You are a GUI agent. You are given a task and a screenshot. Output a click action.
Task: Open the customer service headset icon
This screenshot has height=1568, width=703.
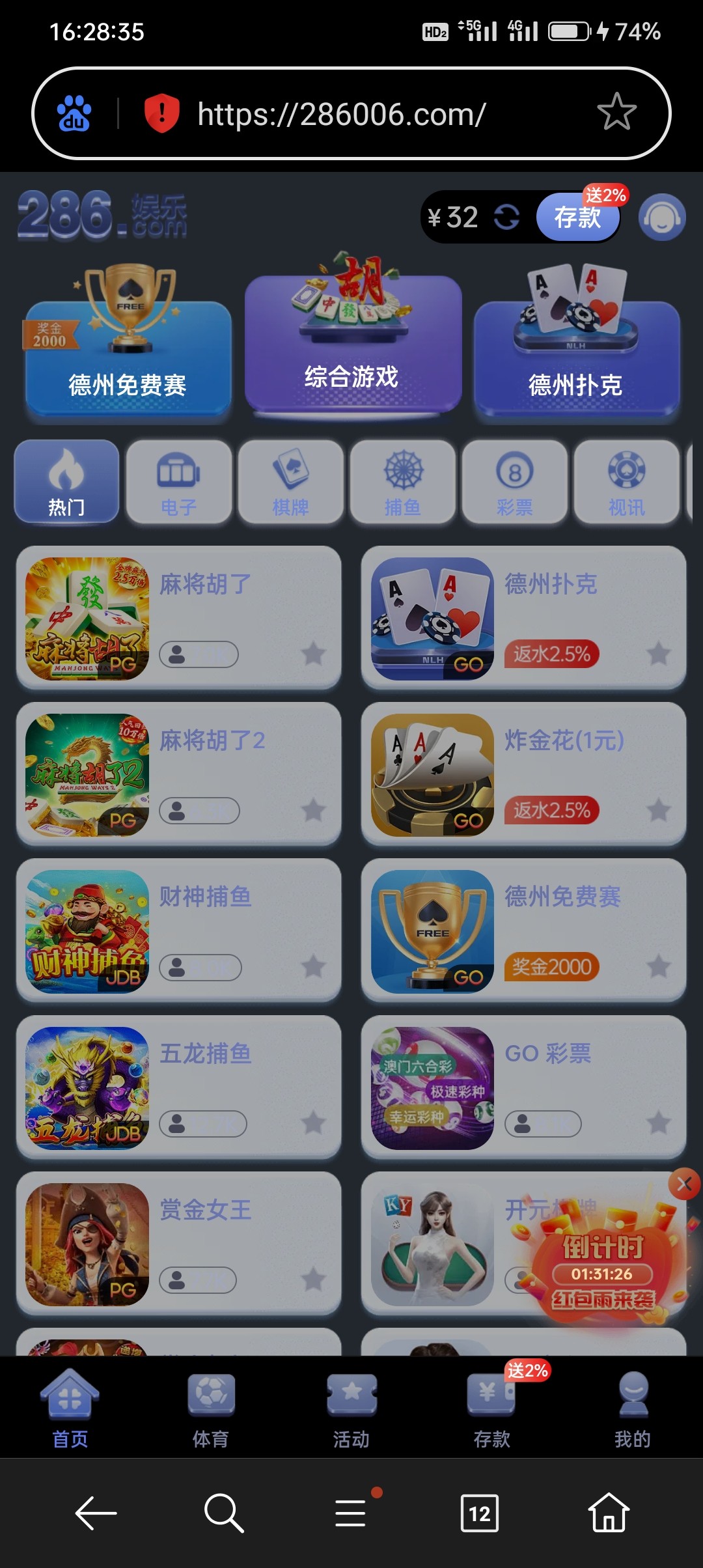(x=663, y=218)
